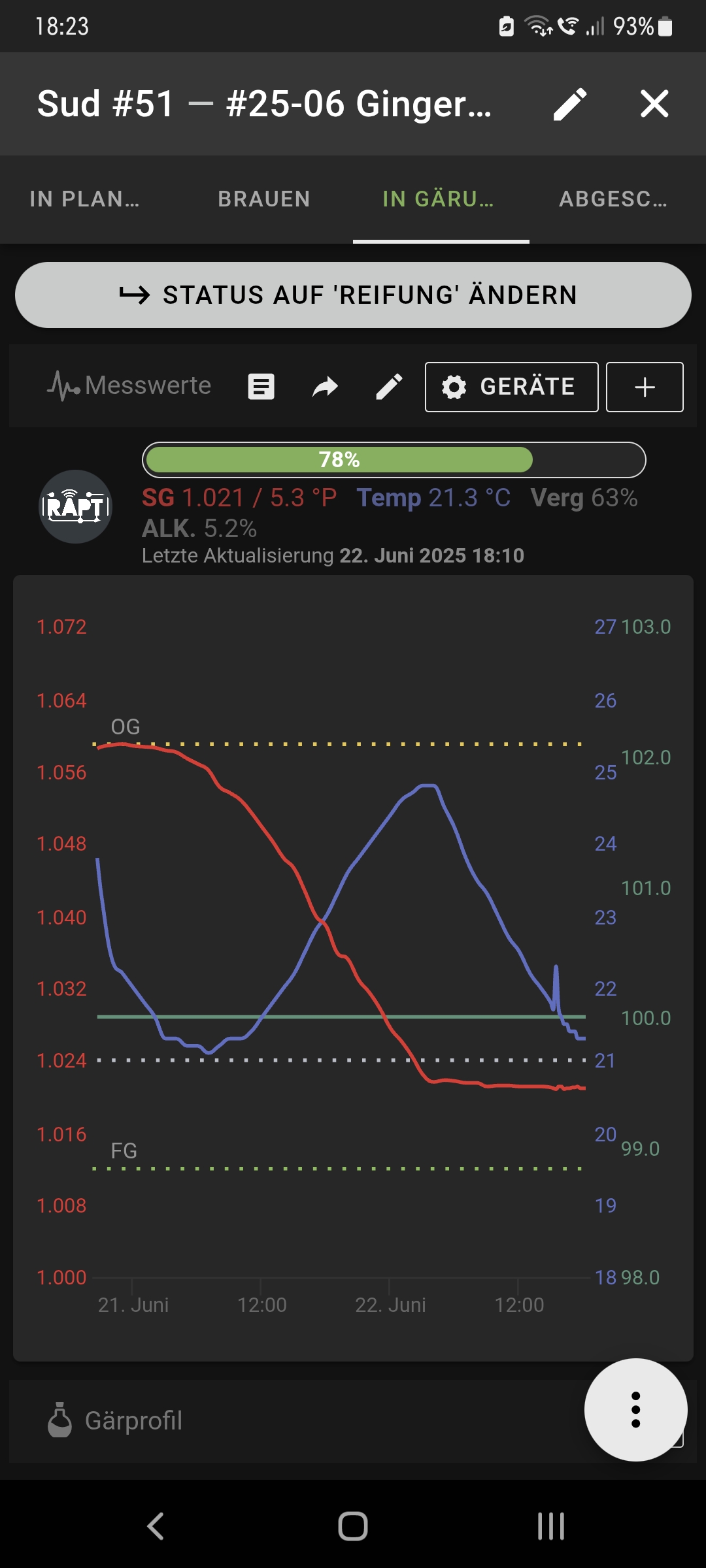The image size is (706, 1568).
Task: Edit the Messwerte with the pencil icon
Action: (389, 387)
